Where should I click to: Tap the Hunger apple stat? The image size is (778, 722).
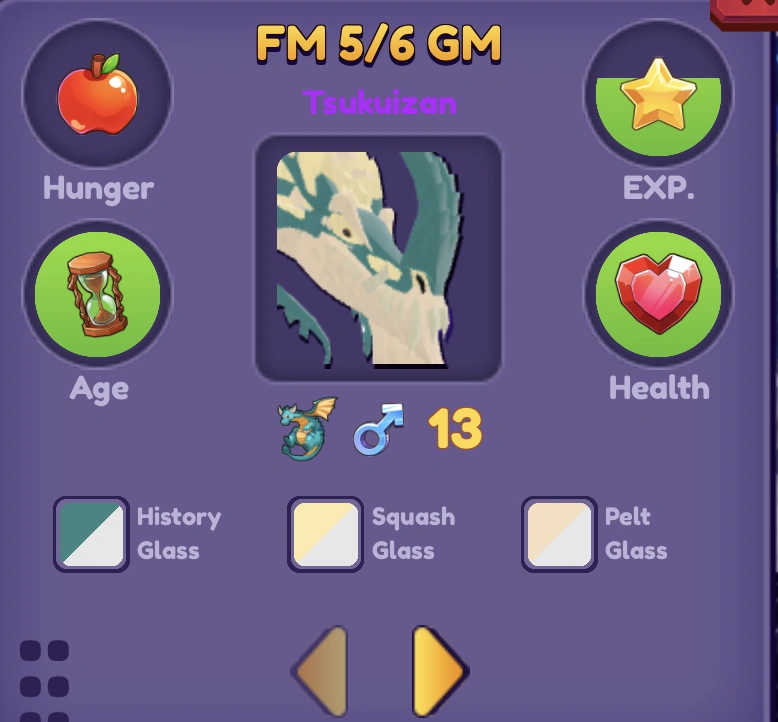(x=97, y=96)
